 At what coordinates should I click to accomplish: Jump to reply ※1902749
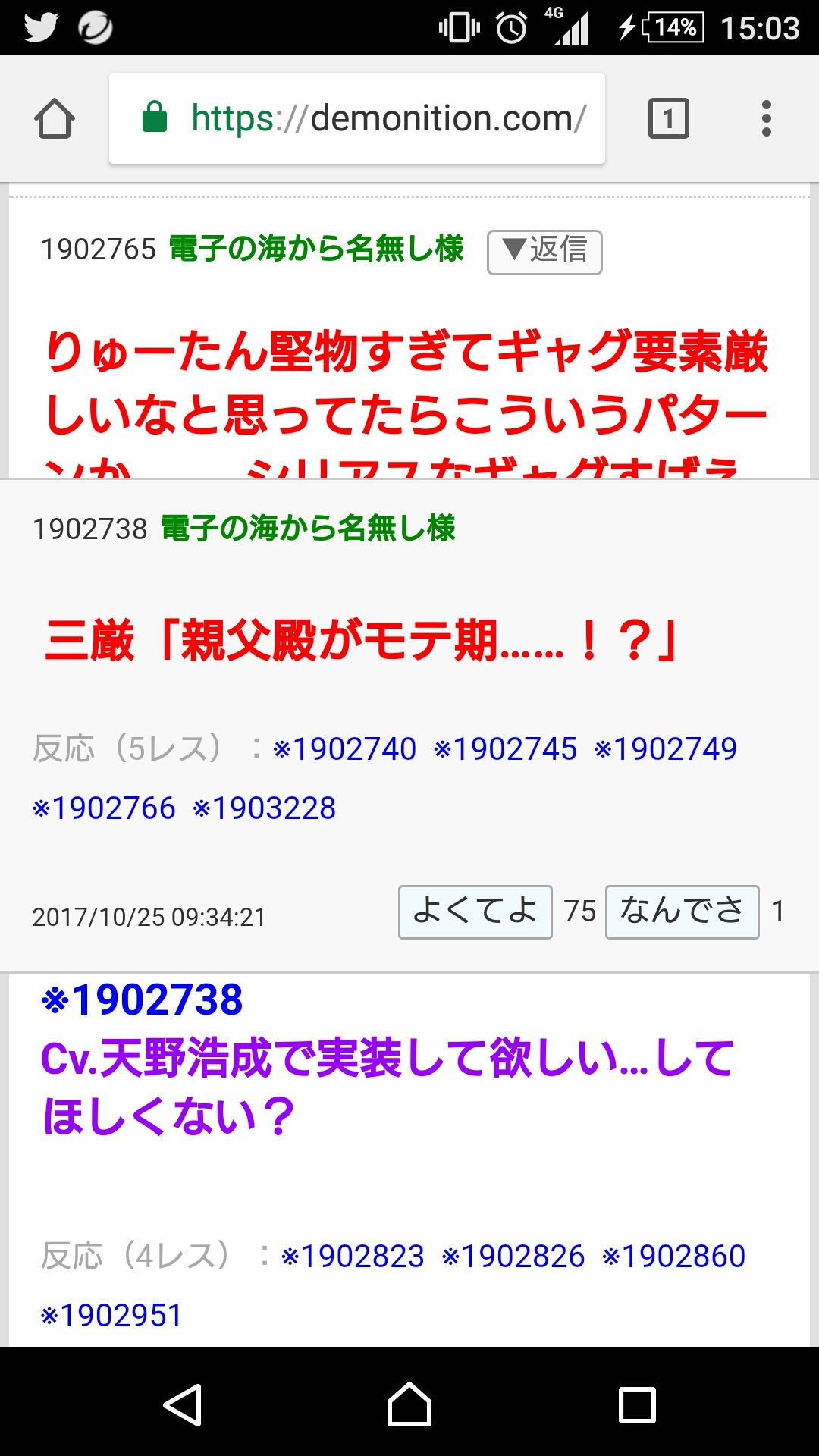click(x=666, y=749)
